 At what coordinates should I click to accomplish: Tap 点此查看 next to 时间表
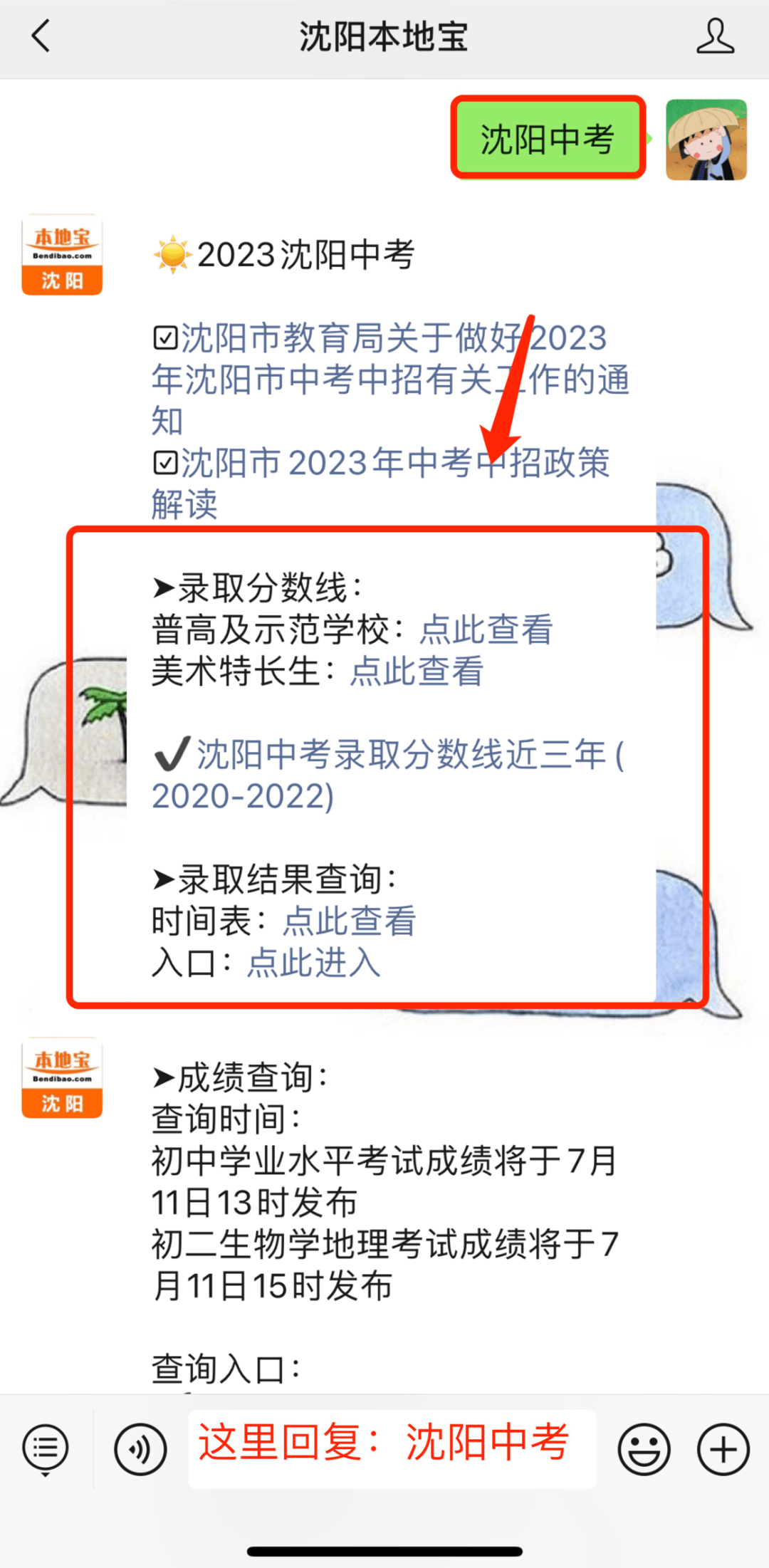pyautogui.click(x=349, y=921)
